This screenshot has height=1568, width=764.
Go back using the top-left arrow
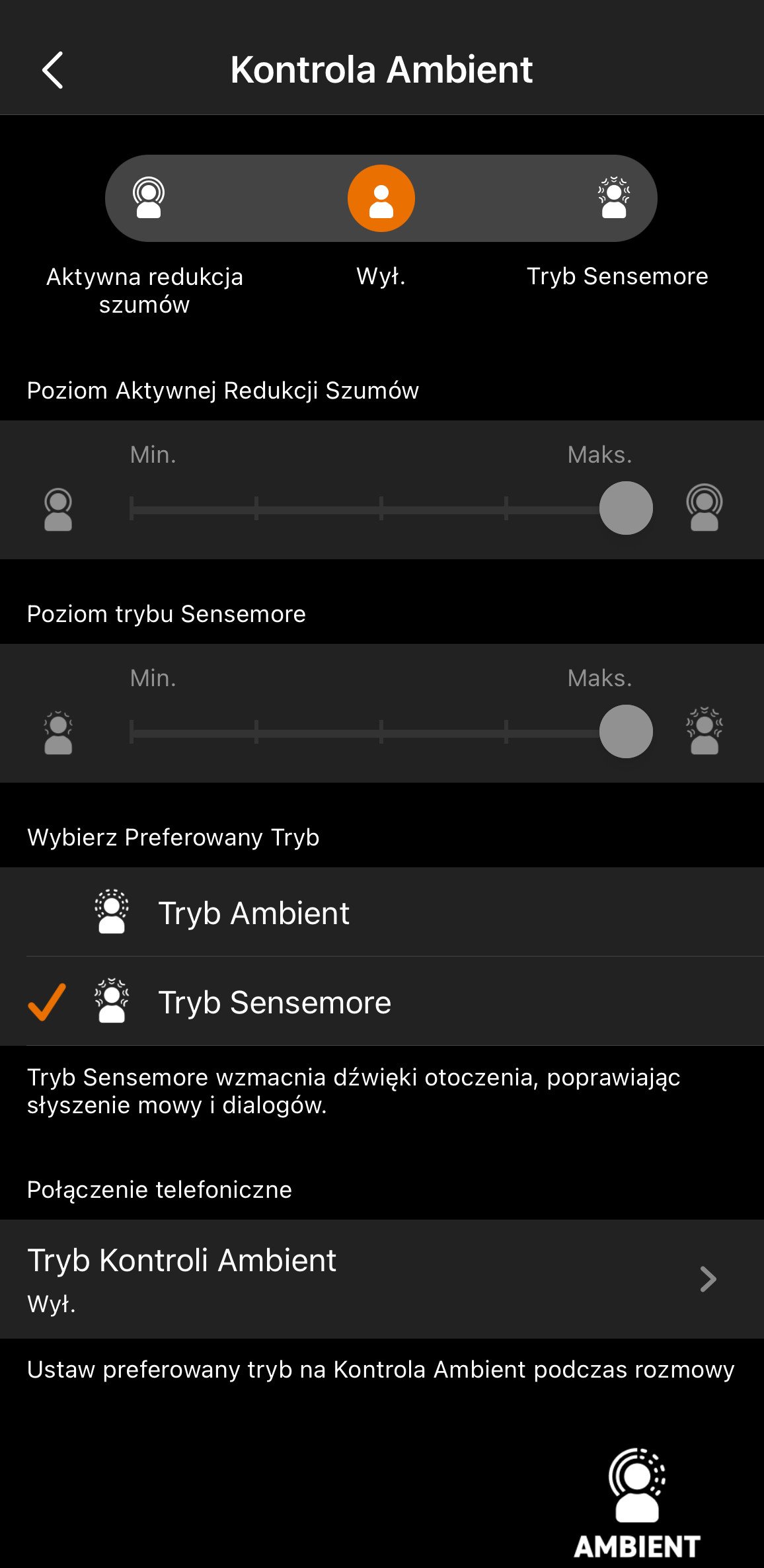tap(53, 69)
